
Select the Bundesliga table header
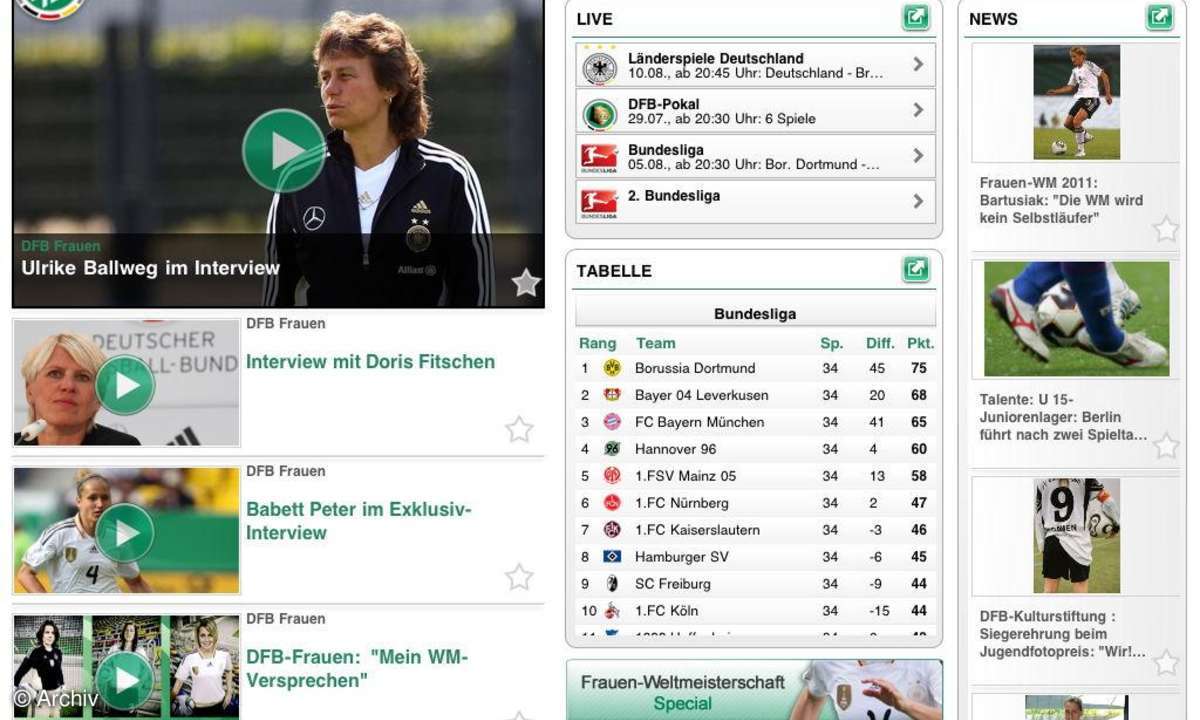click(x=755, y=313)
